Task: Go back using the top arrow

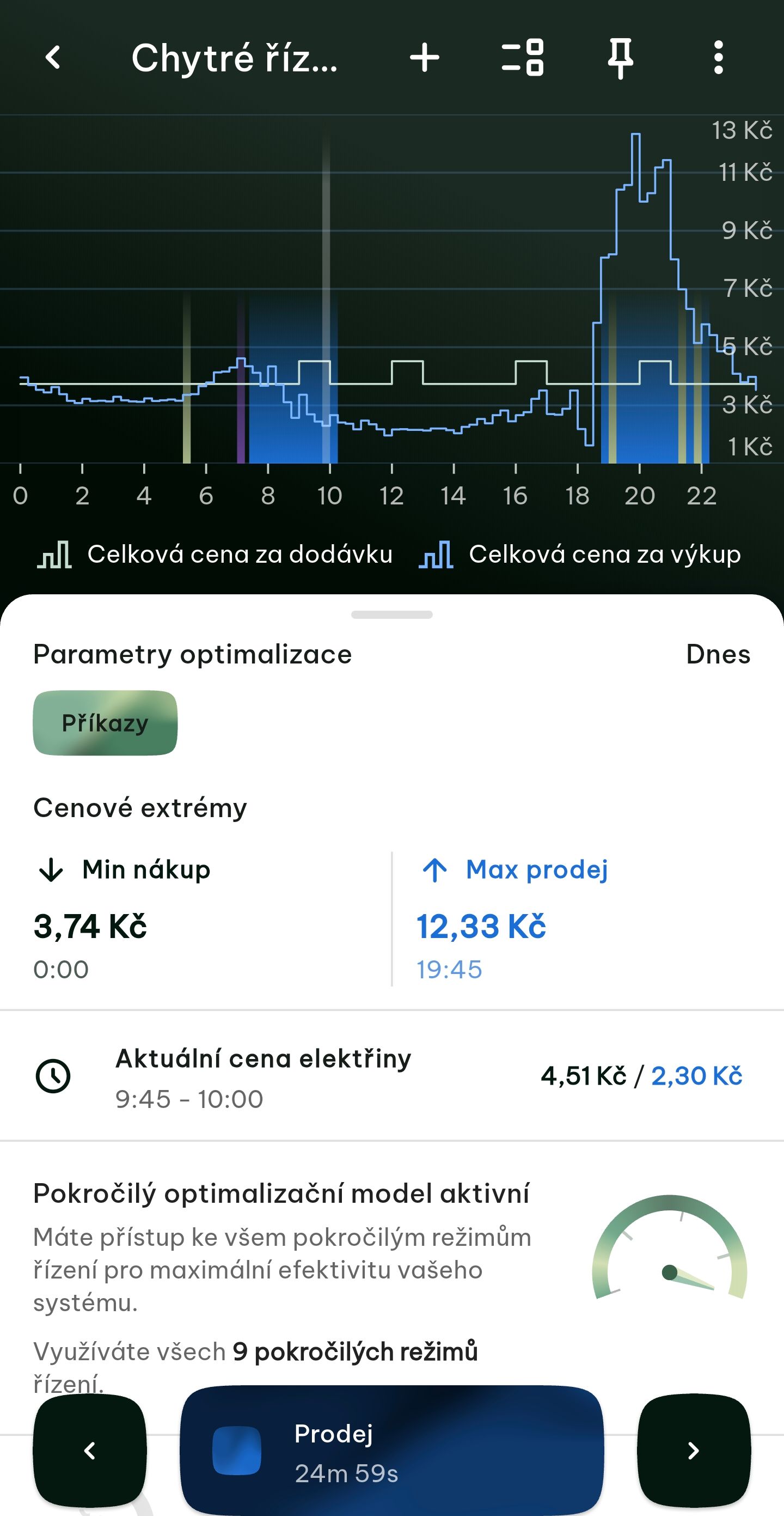Action: point(53,58)
